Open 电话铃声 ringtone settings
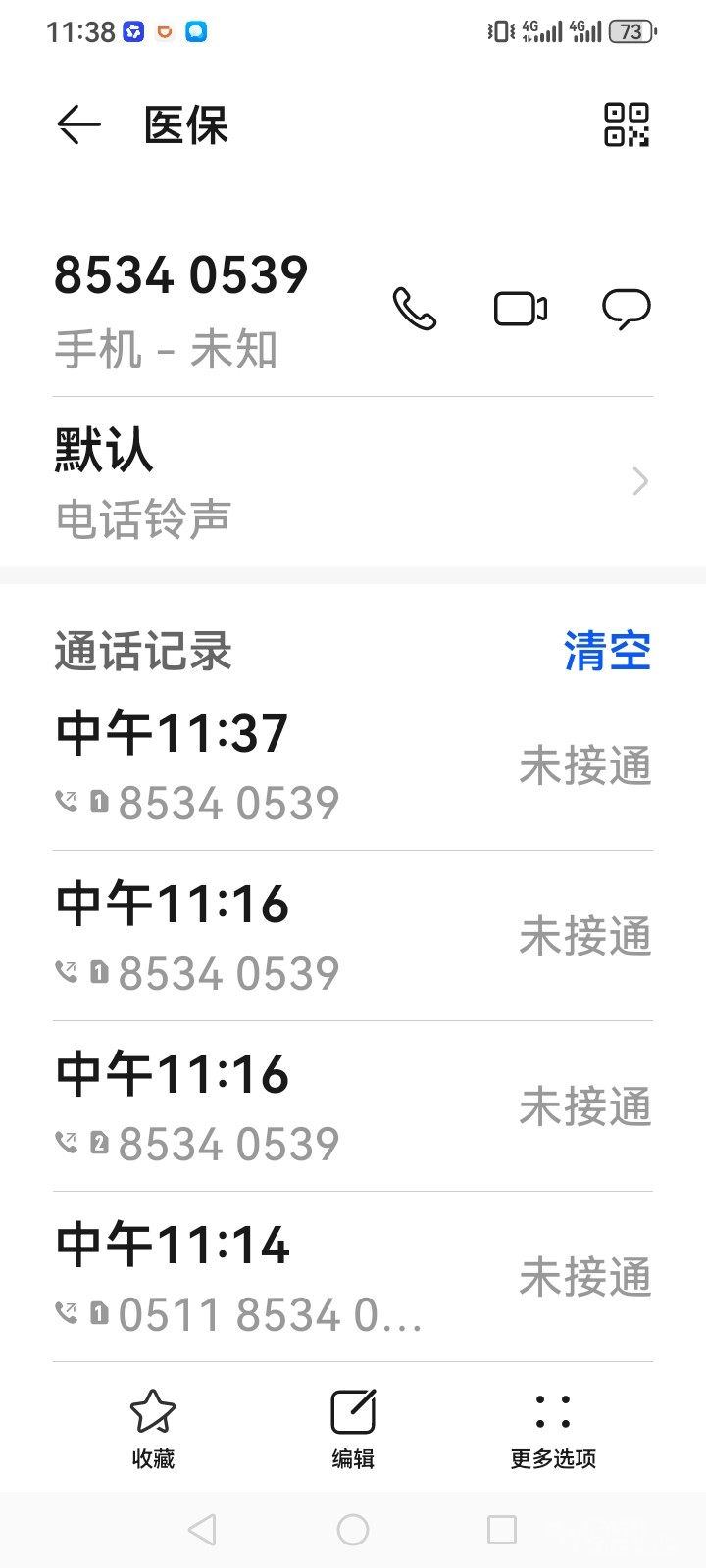The height and width of the screenshot is (1568, 706). 353,482
